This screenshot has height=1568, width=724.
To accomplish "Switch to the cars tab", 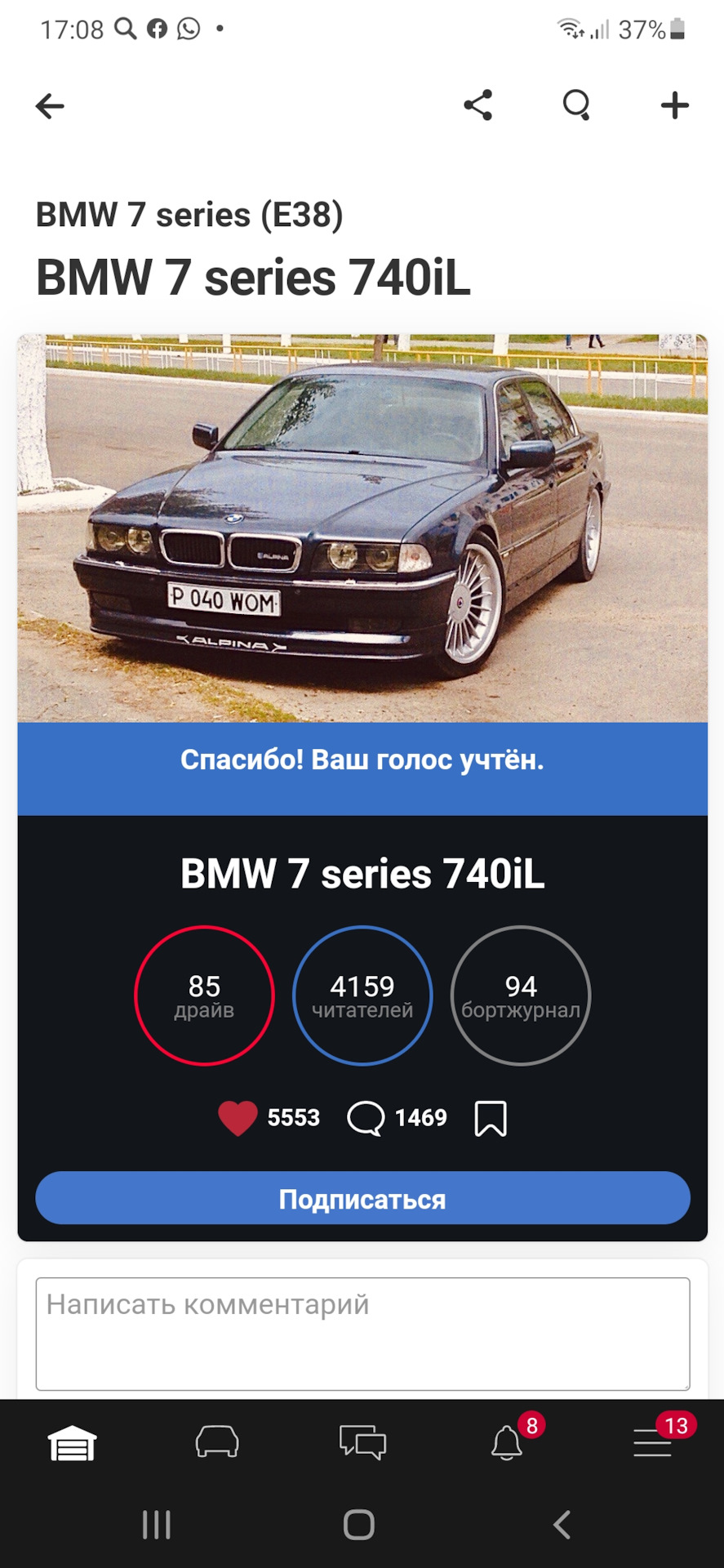I will click(217, 1443).
